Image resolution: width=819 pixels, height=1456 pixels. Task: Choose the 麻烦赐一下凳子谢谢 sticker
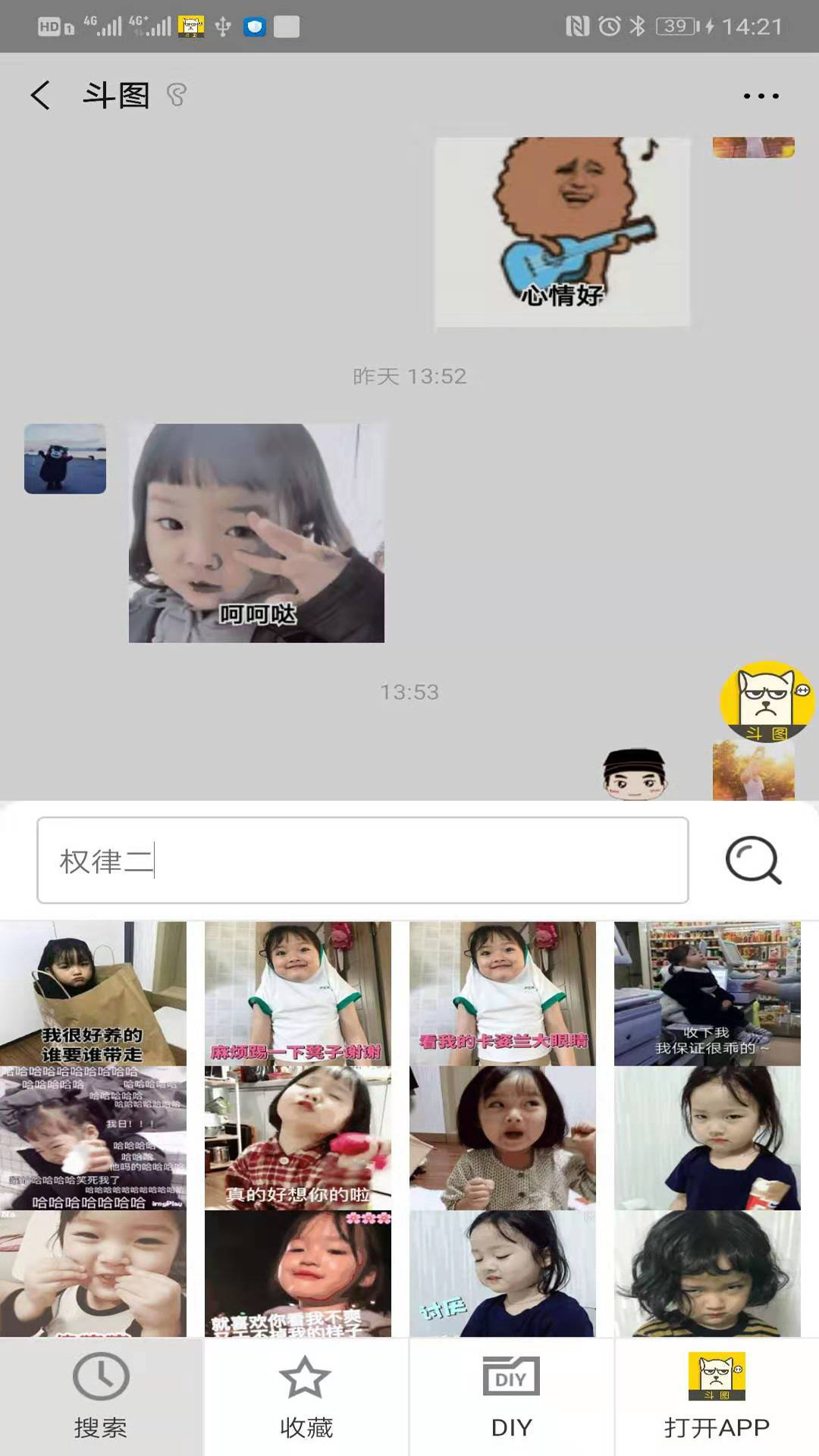click(298, 993)
